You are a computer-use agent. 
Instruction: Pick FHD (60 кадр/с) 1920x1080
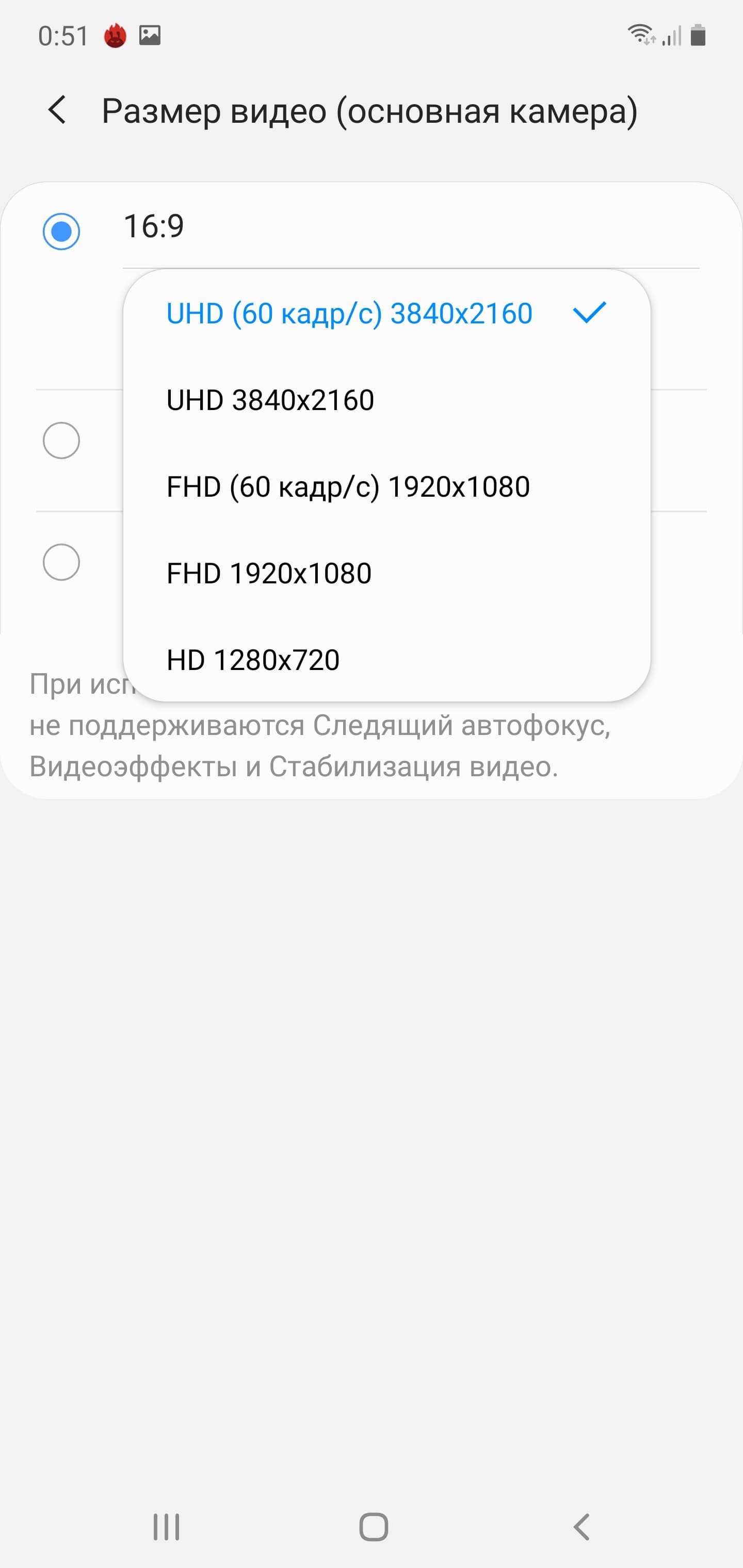click(348, 487)
